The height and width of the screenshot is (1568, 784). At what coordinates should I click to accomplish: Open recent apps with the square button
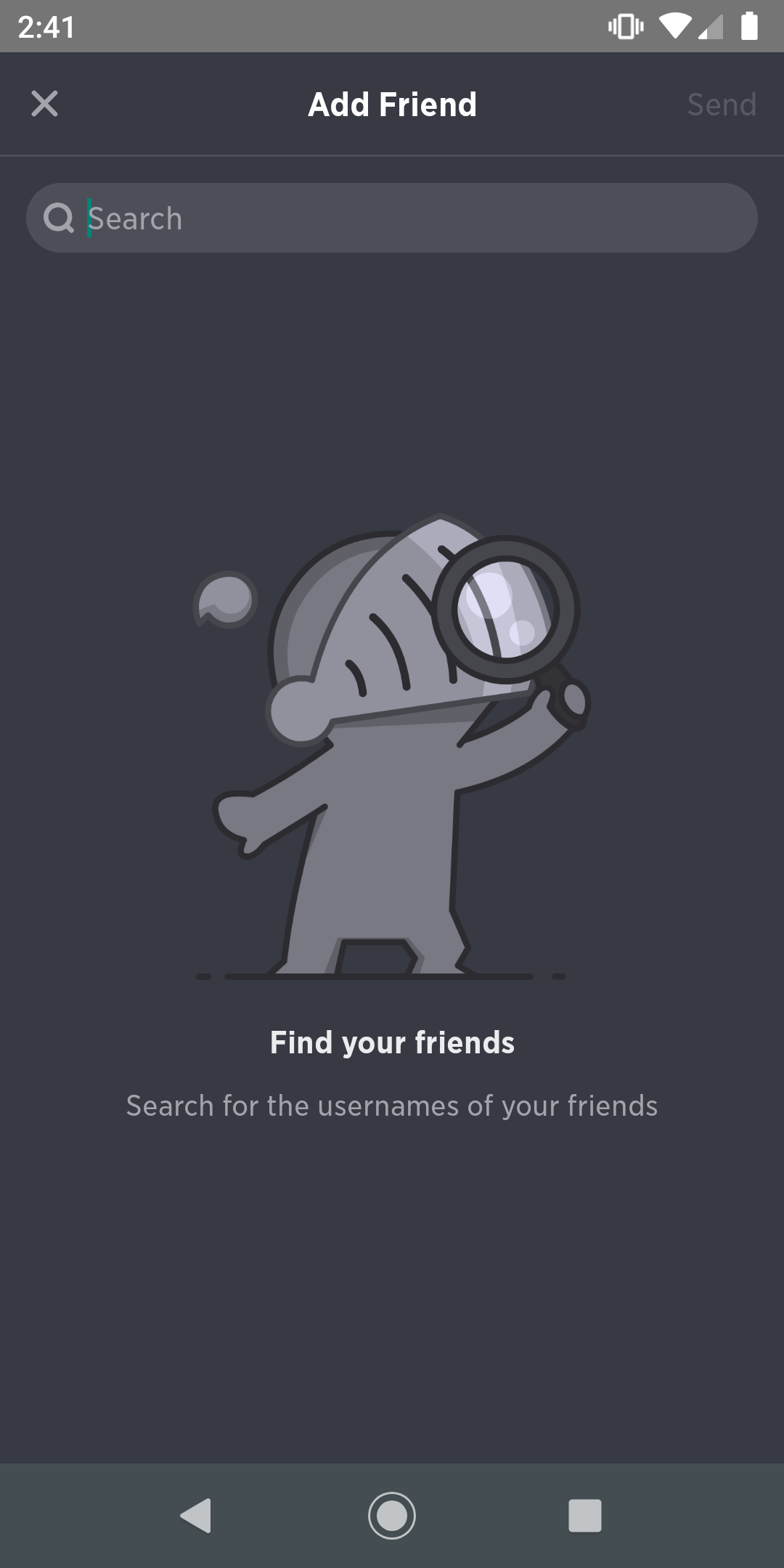585,1516
